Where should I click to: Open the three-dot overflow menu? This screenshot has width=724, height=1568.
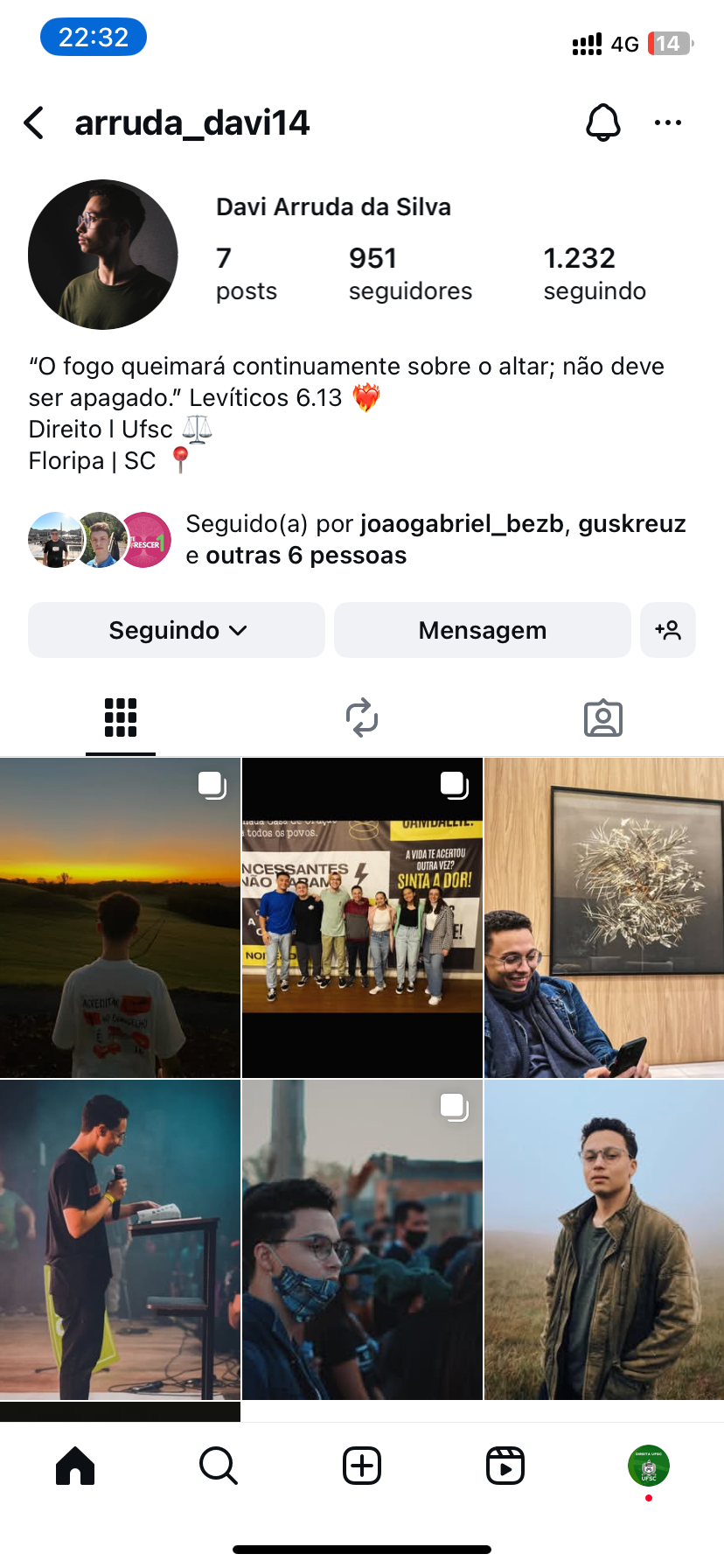tap(668, 123)
